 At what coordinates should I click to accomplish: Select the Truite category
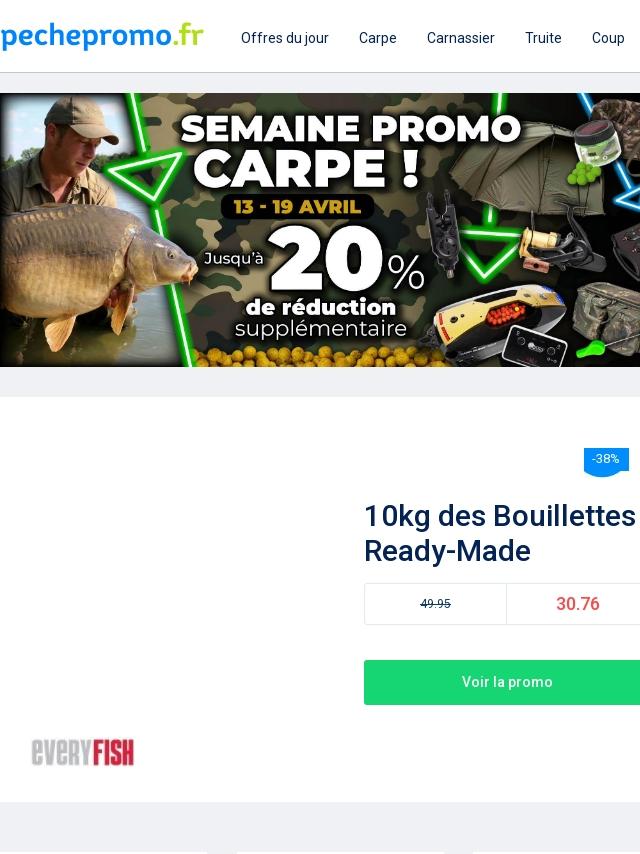click(x=543, y=38)
